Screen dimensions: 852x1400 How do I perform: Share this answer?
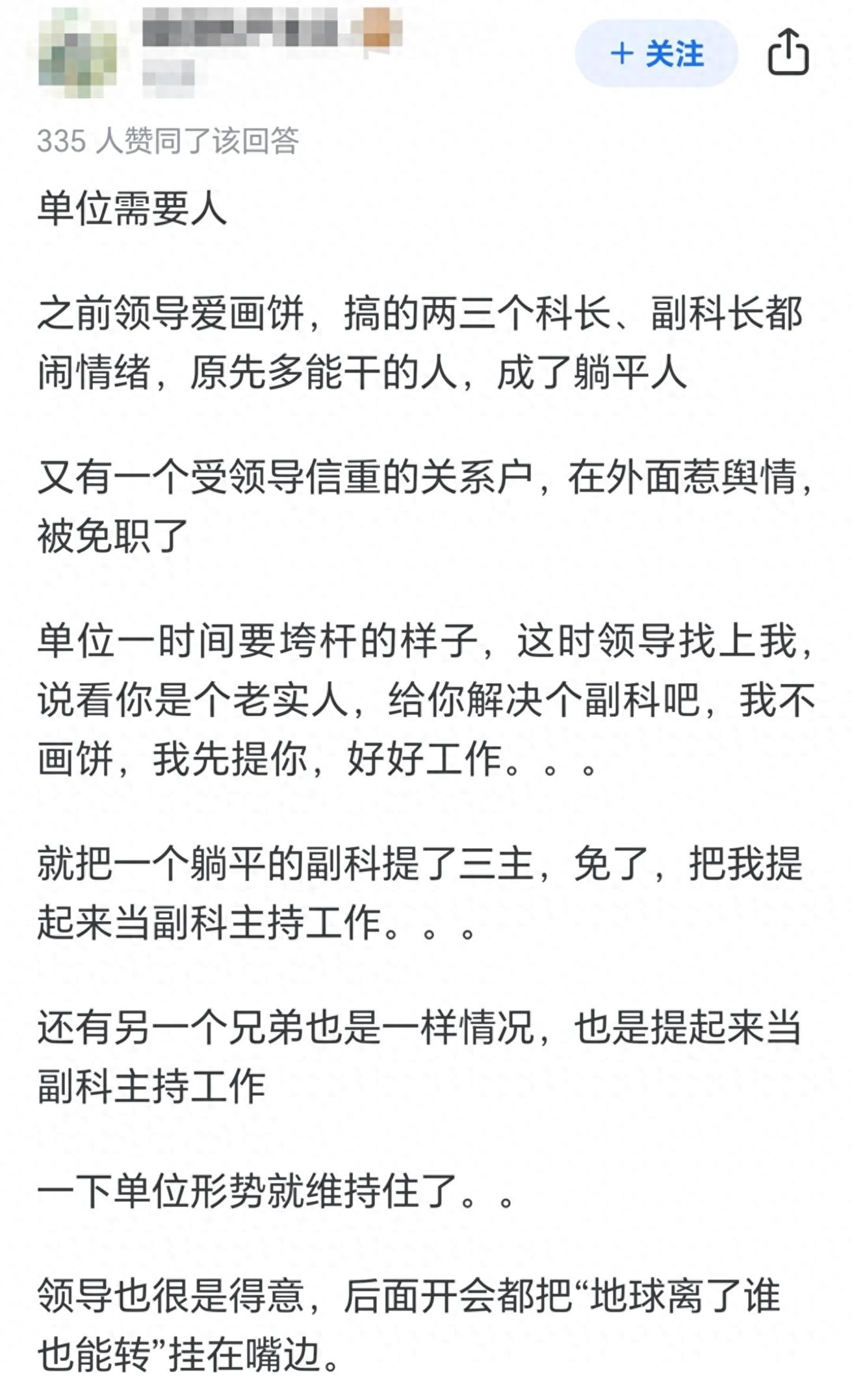pos(788,53)
